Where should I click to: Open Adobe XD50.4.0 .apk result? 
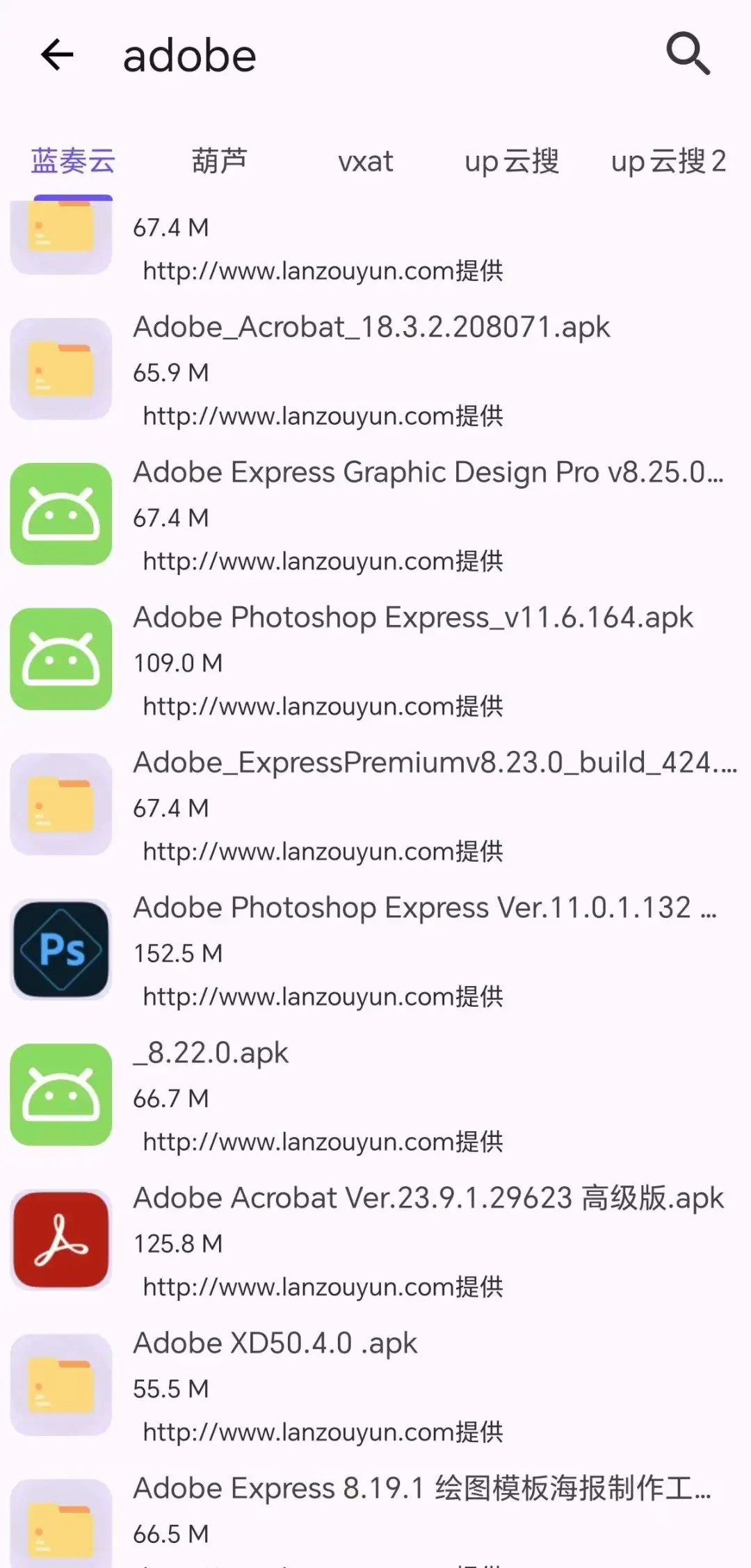275,1343
